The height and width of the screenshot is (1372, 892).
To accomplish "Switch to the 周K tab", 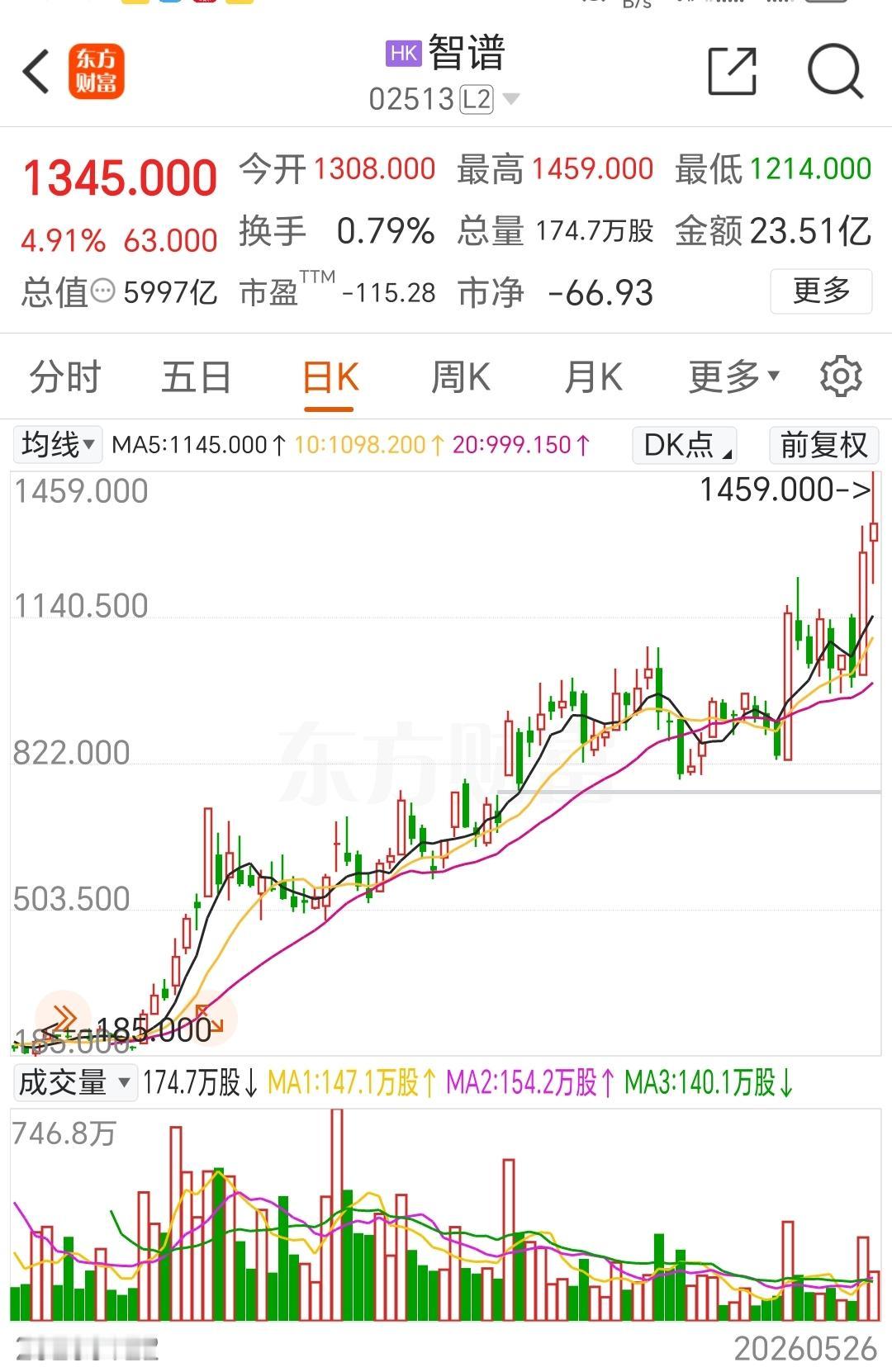I will [x=461, y=377].
